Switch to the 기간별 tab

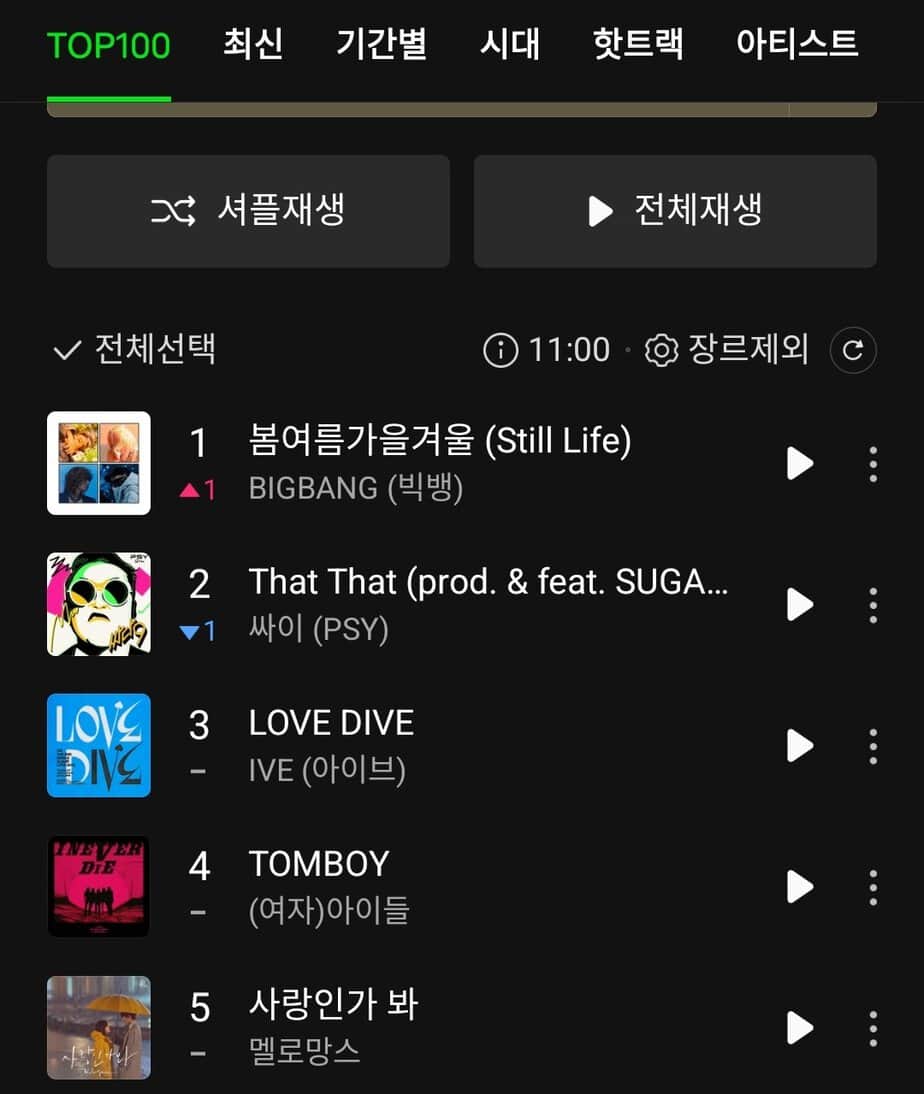click(381, 45)
